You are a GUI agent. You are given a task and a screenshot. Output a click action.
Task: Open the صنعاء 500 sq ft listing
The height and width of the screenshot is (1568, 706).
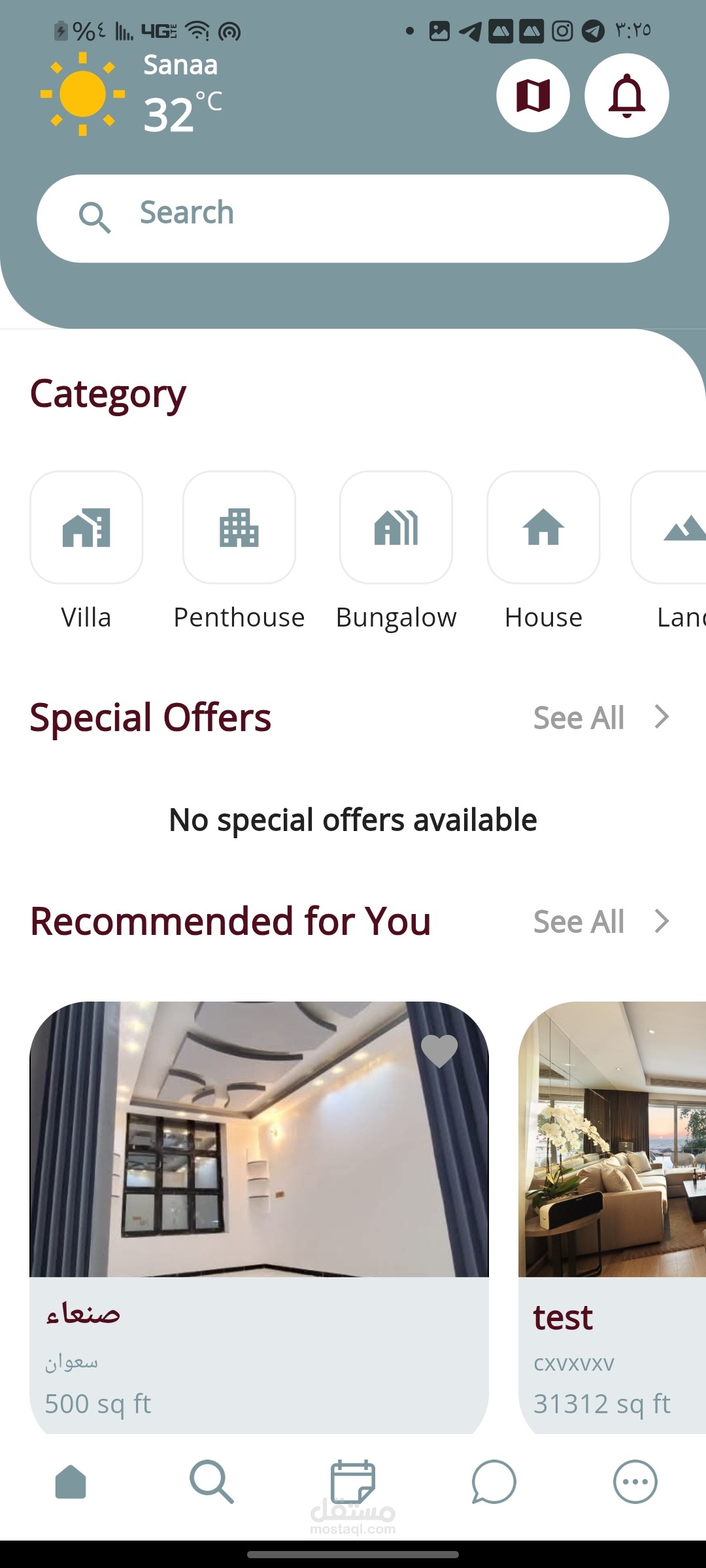(x=259, y=1218)
